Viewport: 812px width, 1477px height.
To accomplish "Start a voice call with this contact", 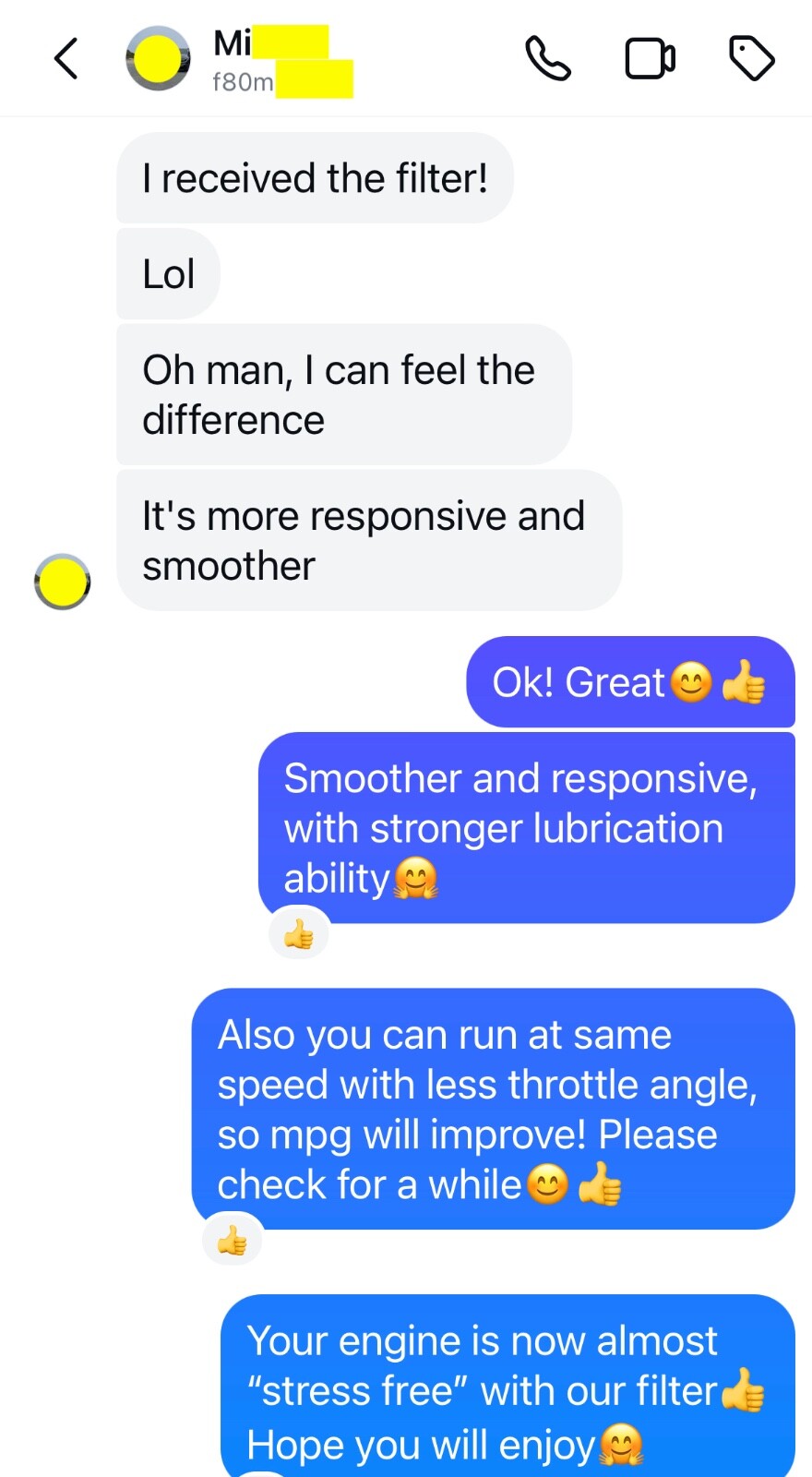I will point(548,59).
